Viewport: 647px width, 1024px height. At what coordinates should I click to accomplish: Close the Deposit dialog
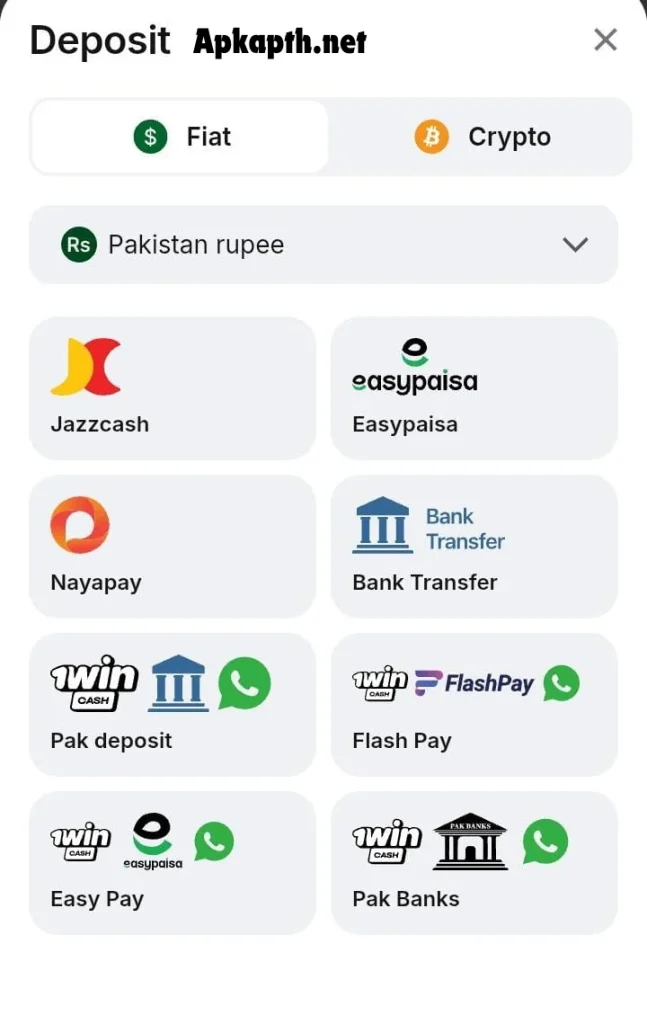(x=605, y=40)
